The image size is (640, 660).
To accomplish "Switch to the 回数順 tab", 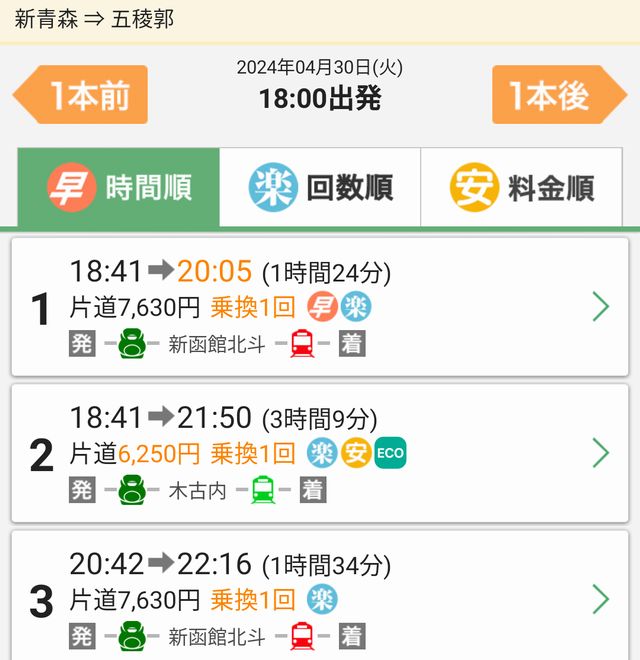I will click(320, 187).
